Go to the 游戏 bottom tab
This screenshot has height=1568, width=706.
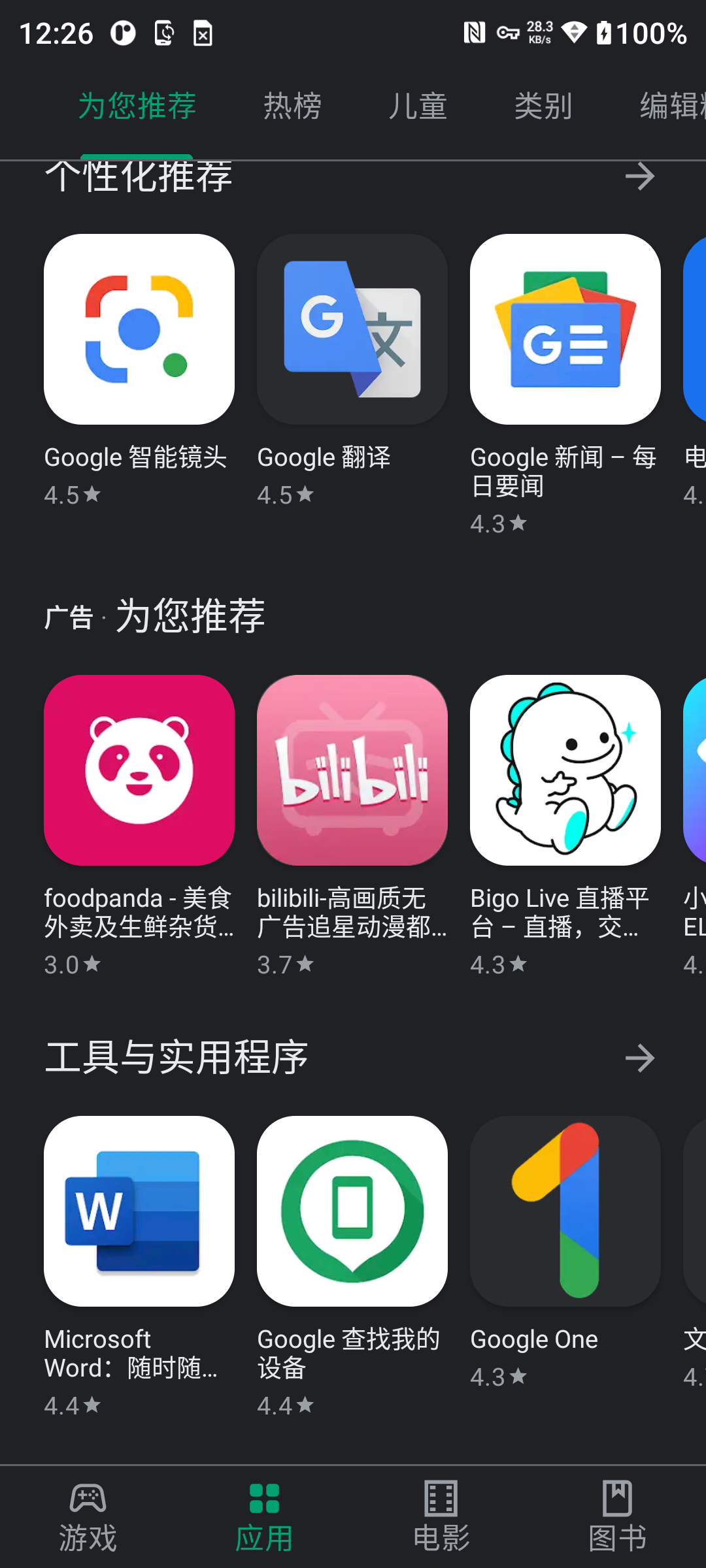88,1517
